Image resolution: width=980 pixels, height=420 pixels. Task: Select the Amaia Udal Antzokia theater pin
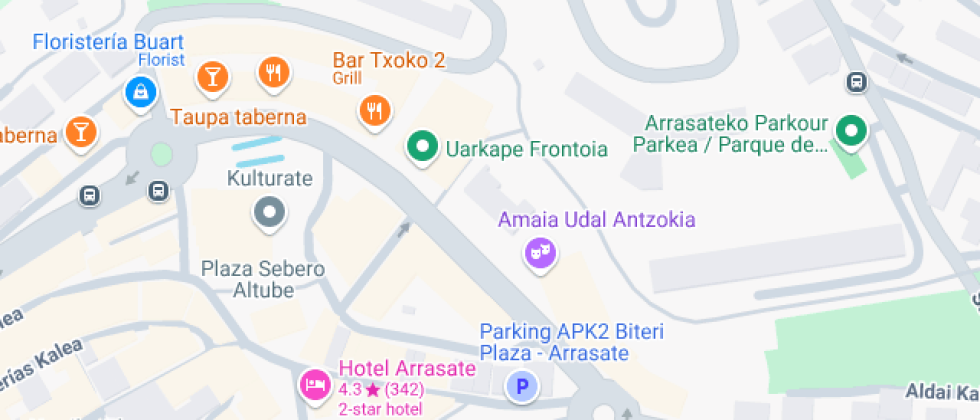point(540,252)
